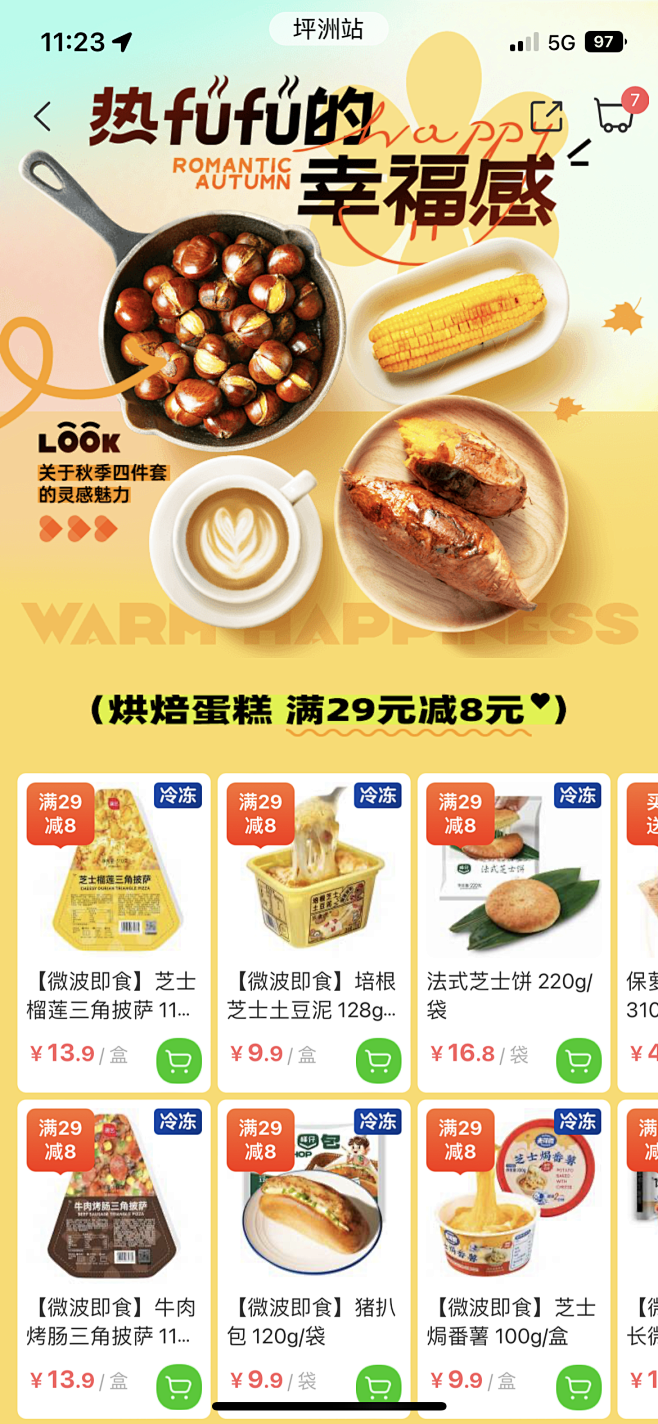The height and width of the screenshot is (1424, 658).
Task: Add 芝士焗番薯 to cart
Action: click(579, 1387)
